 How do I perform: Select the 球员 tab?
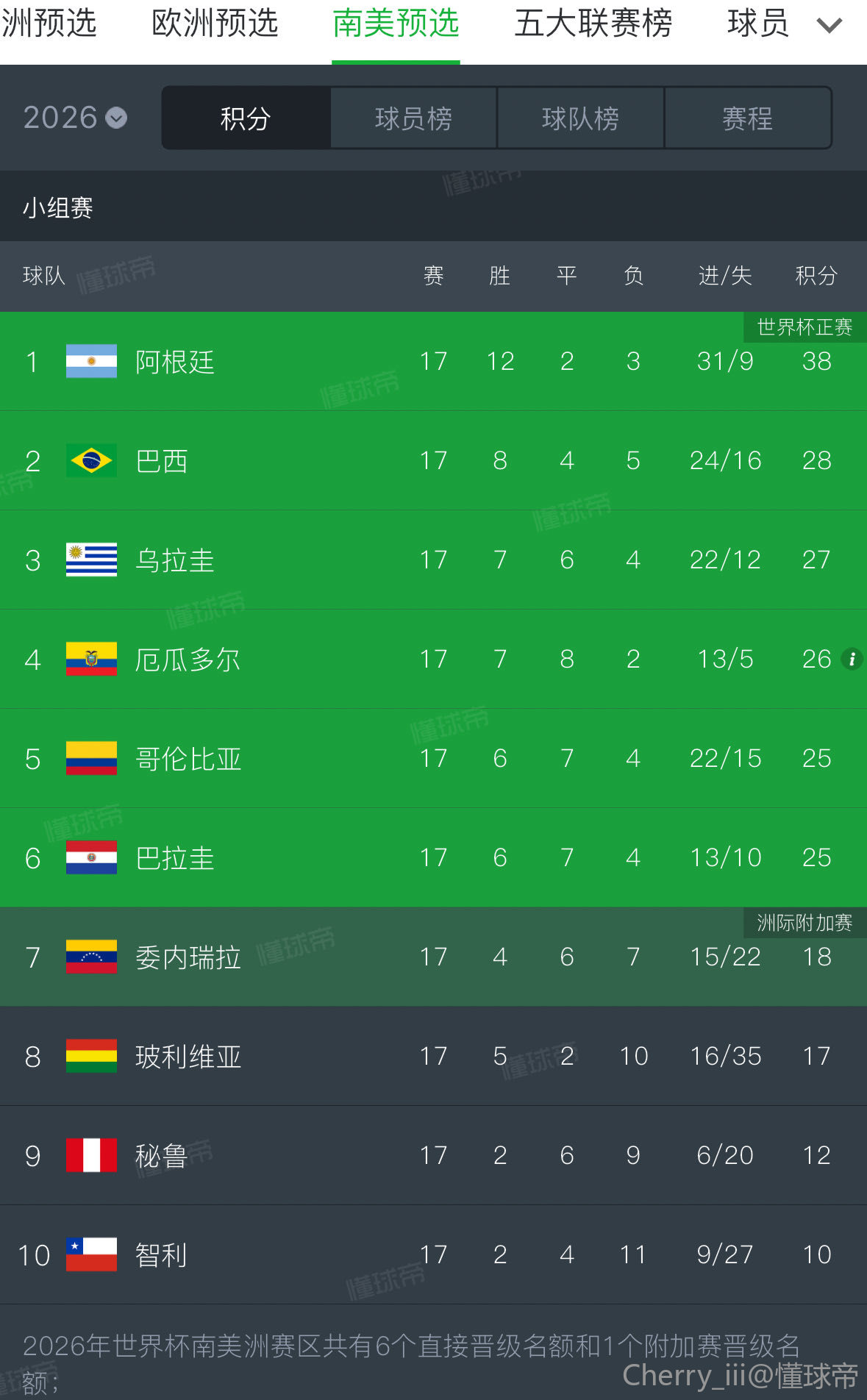pos(758,24)
